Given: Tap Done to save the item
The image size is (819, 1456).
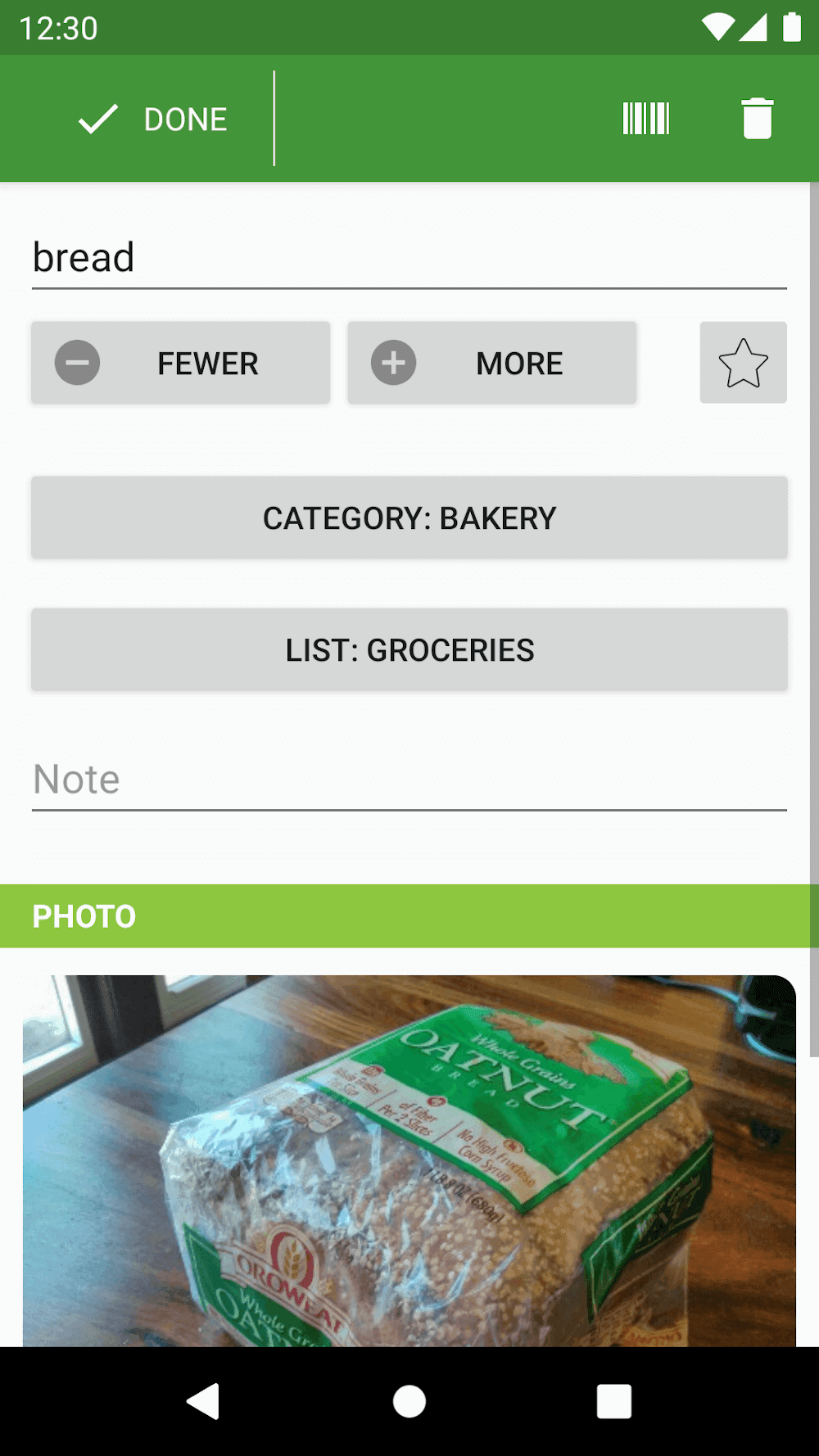Looking at the screenshot, I should click(152, 118).
